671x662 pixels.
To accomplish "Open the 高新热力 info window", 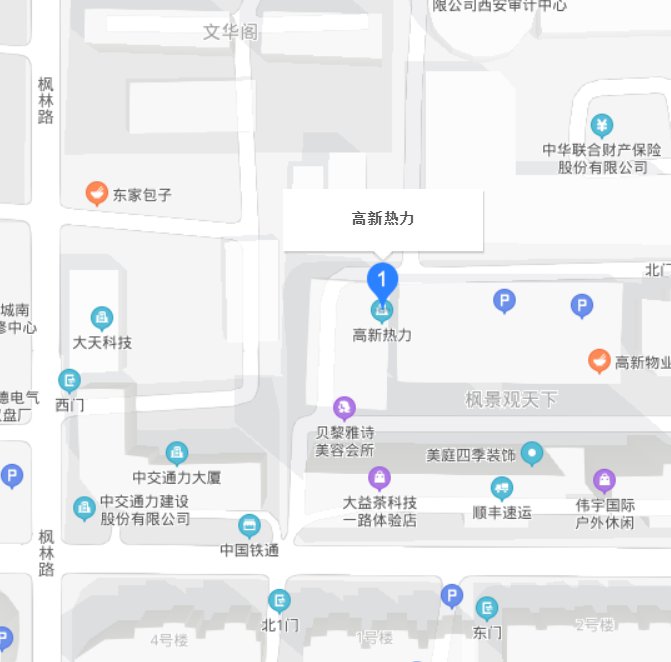I will [383, 219].
